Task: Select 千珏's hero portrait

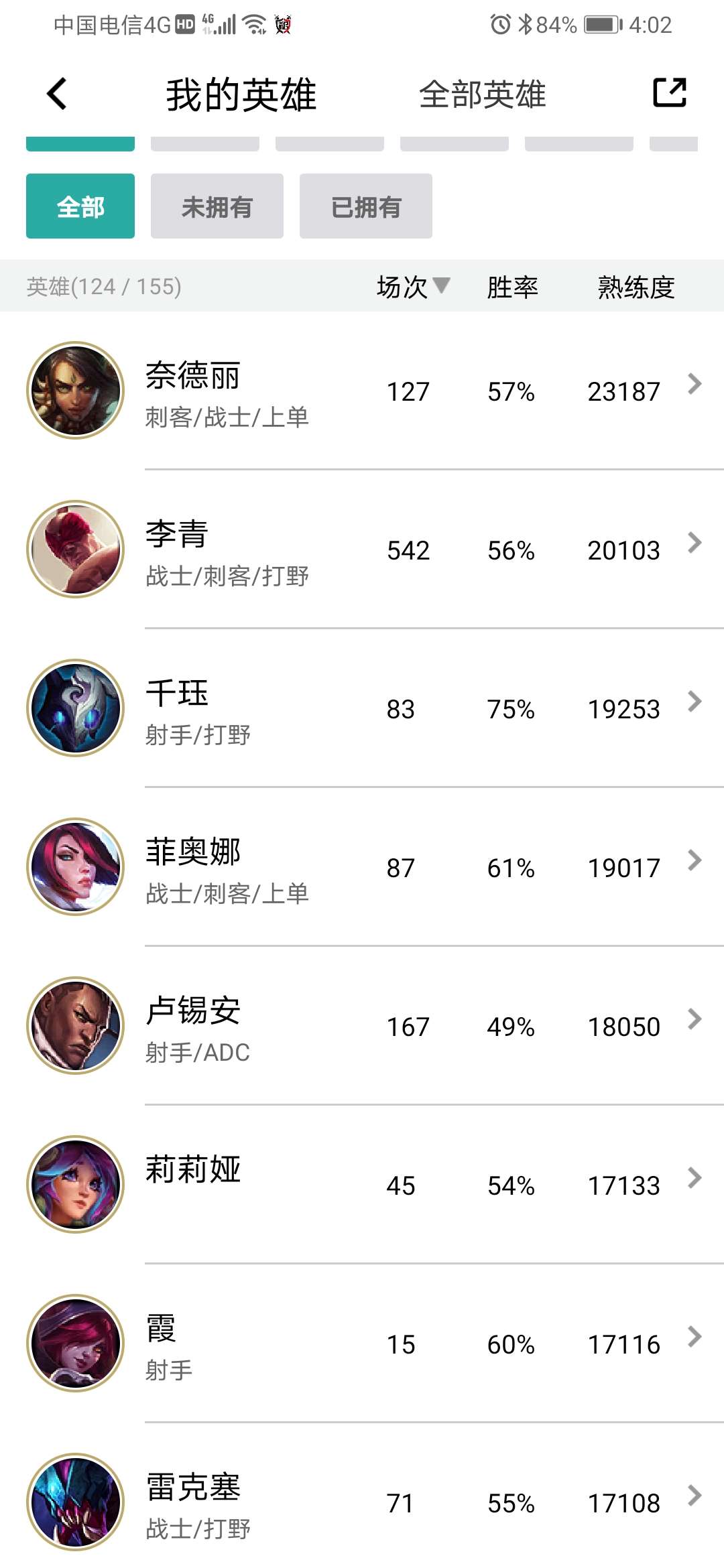Action: tap(76, 708)
